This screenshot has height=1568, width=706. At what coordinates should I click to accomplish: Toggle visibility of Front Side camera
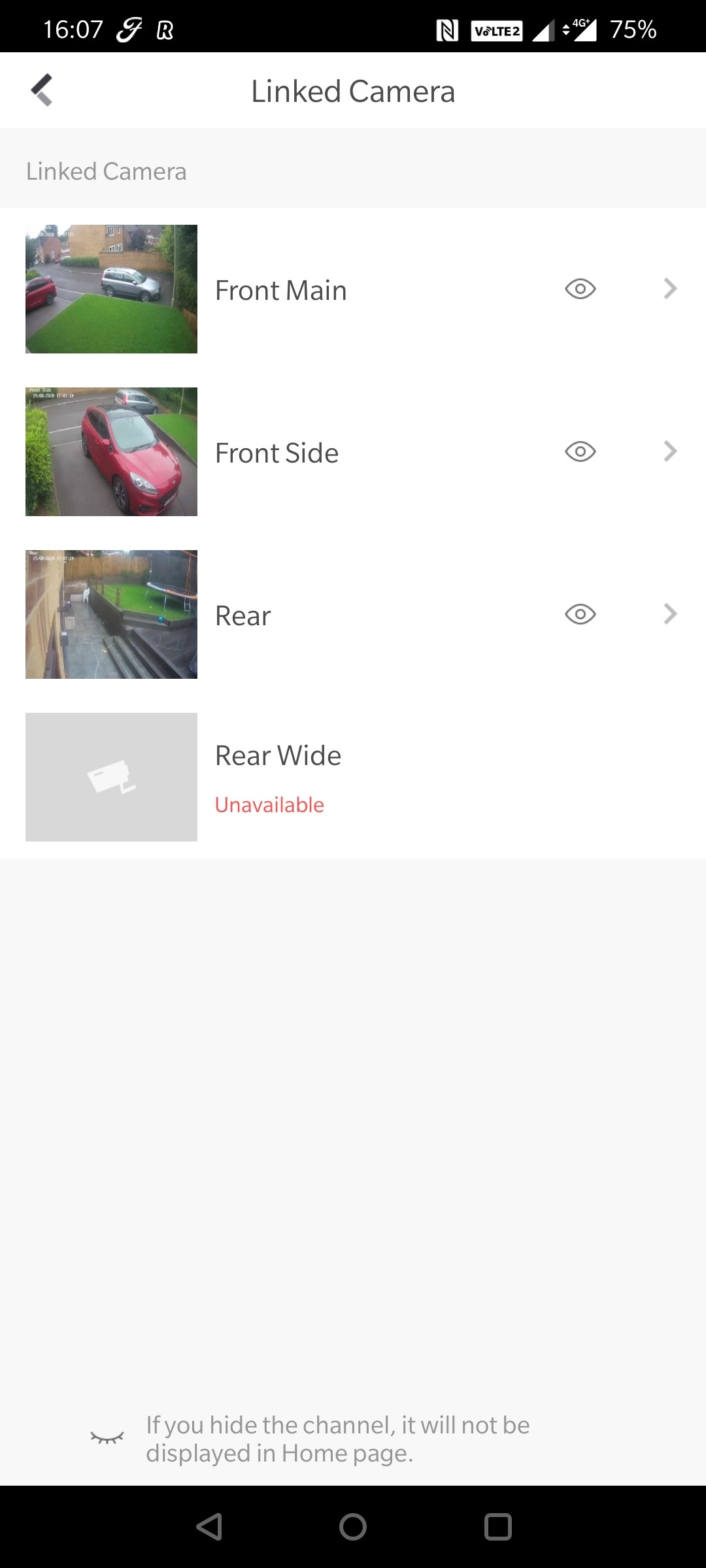580,451
